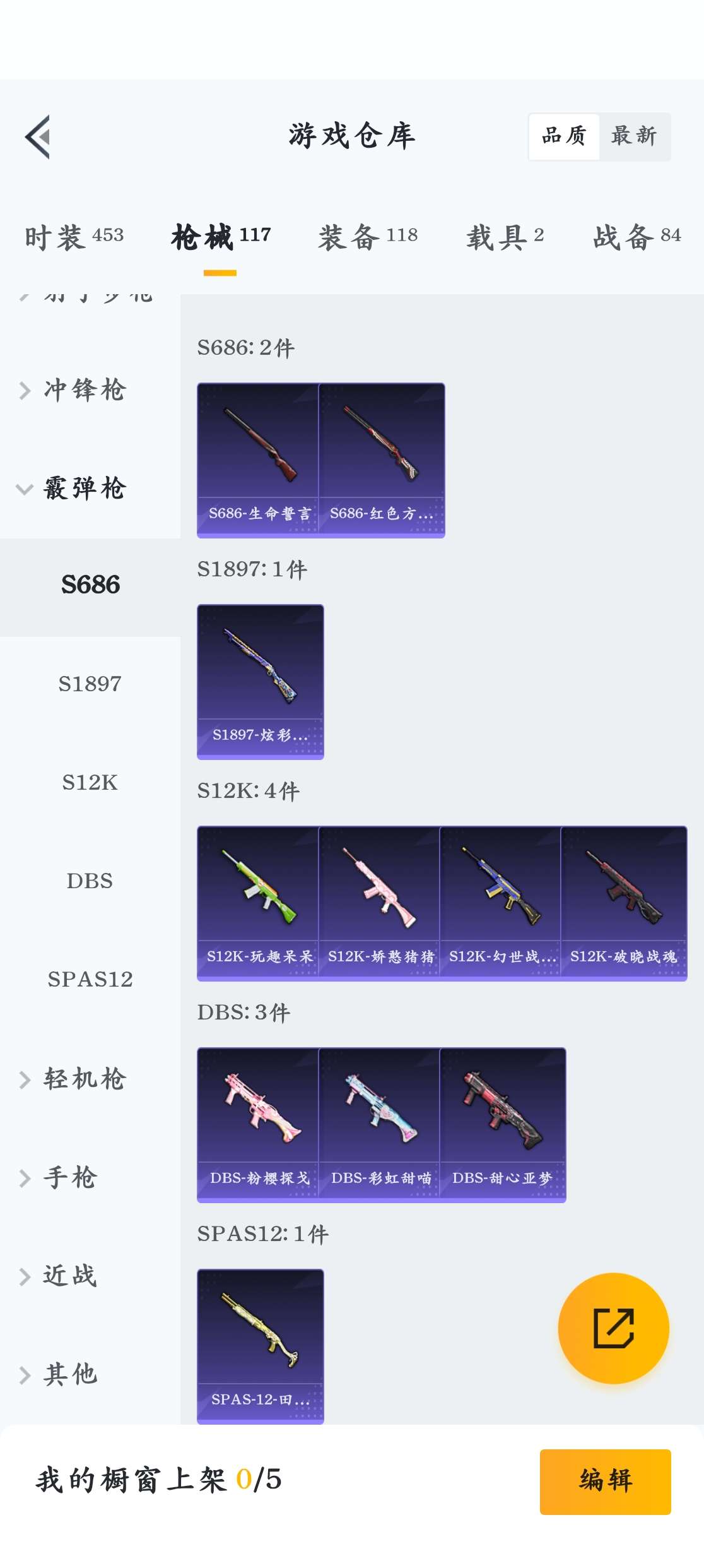Tap the 编辑 button
This screenshot has width=704, height=1568.
[x=605, y=1482]
